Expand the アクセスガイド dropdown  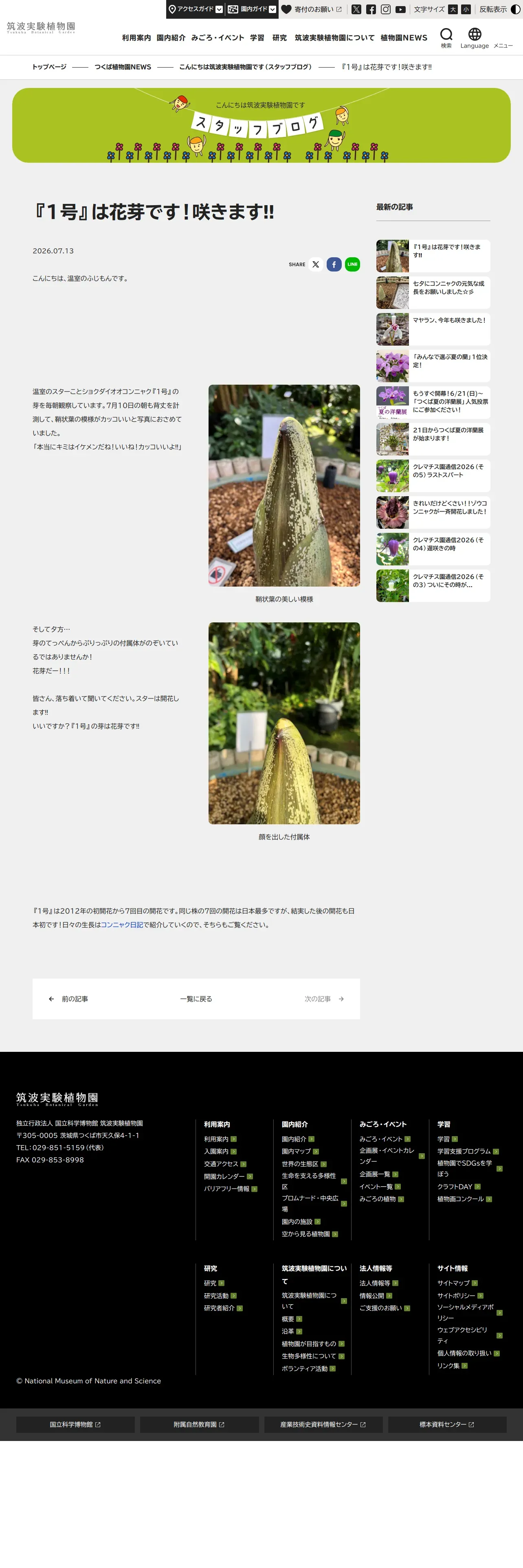[x=196, y=9]
